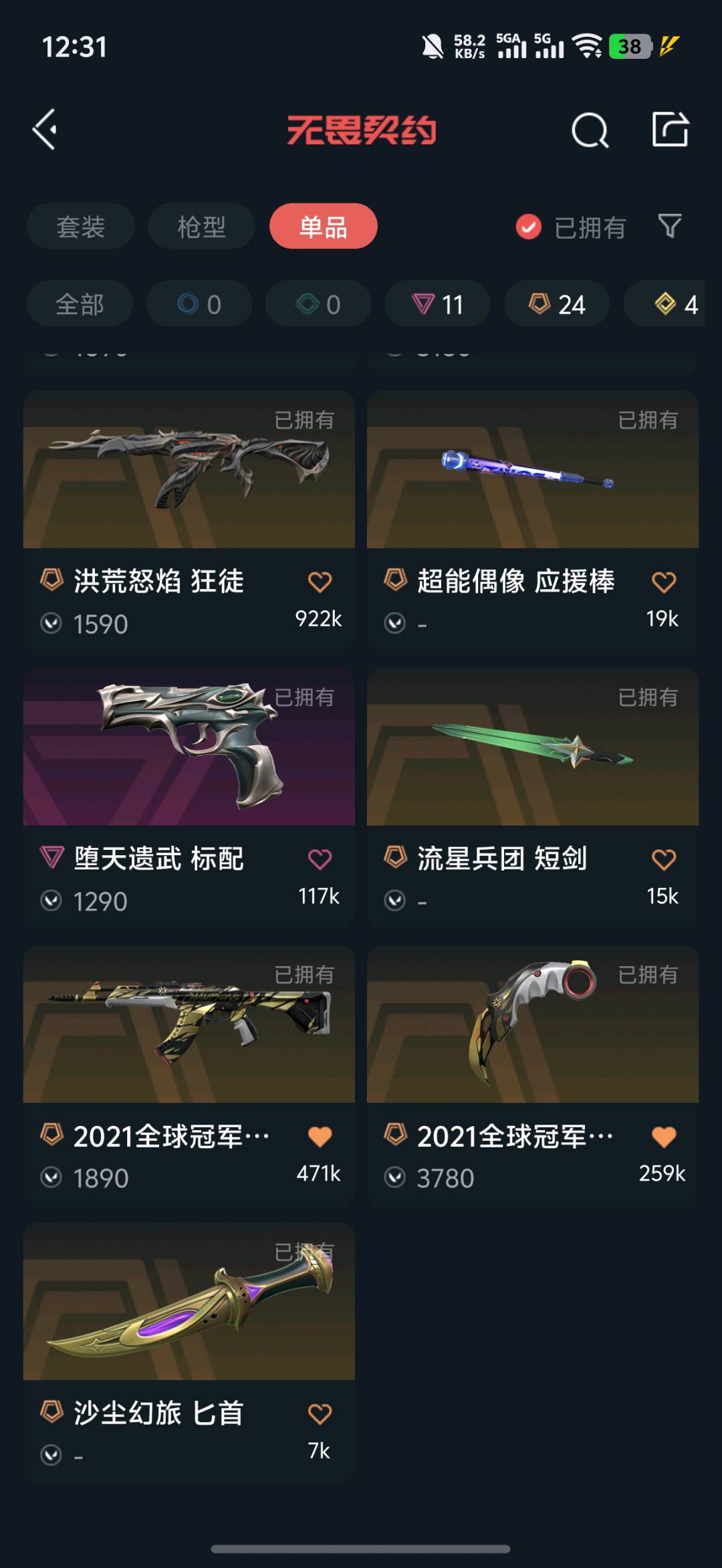Uncheck the 已拥有 filter checkbox

coord(528,227)
